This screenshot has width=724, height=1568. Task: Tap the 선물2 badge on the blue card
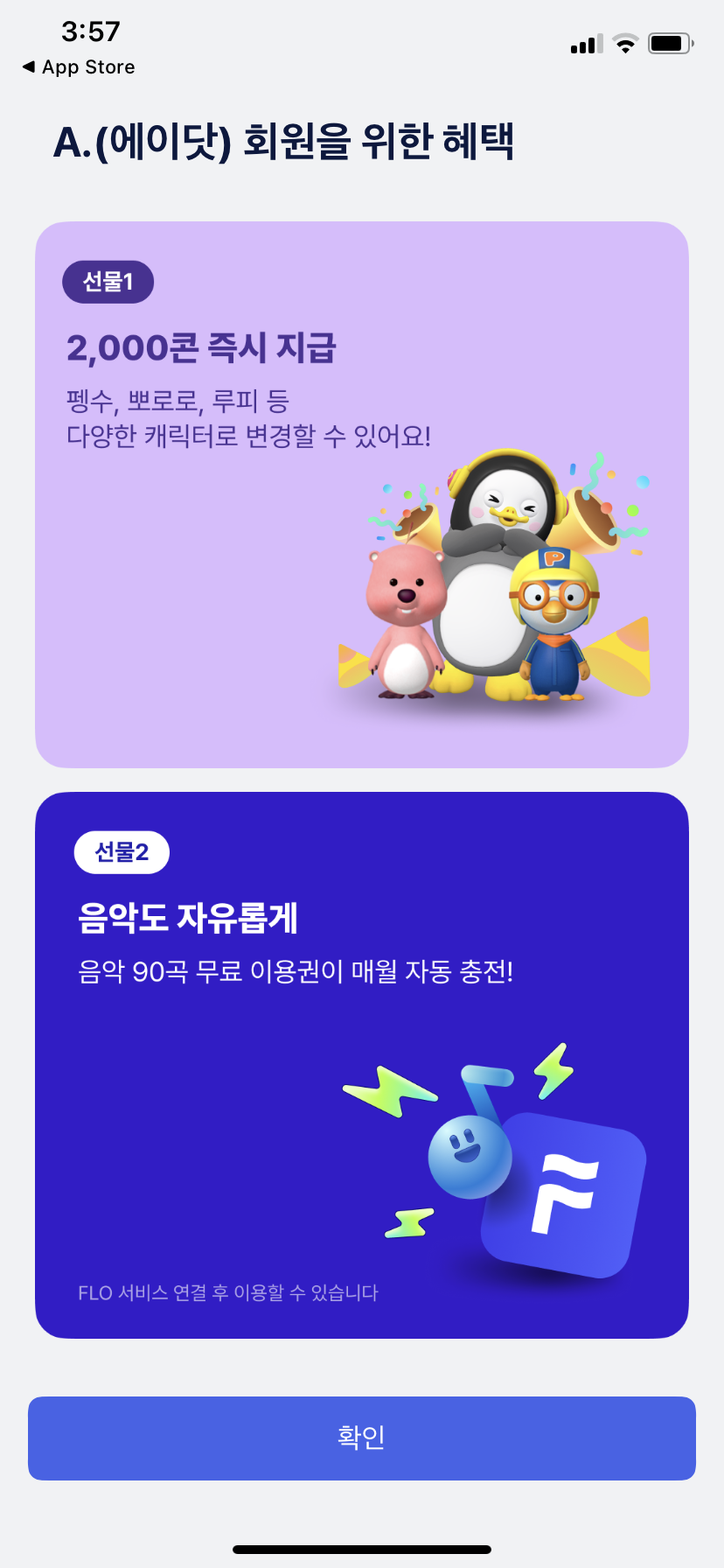tap(122, 851)
